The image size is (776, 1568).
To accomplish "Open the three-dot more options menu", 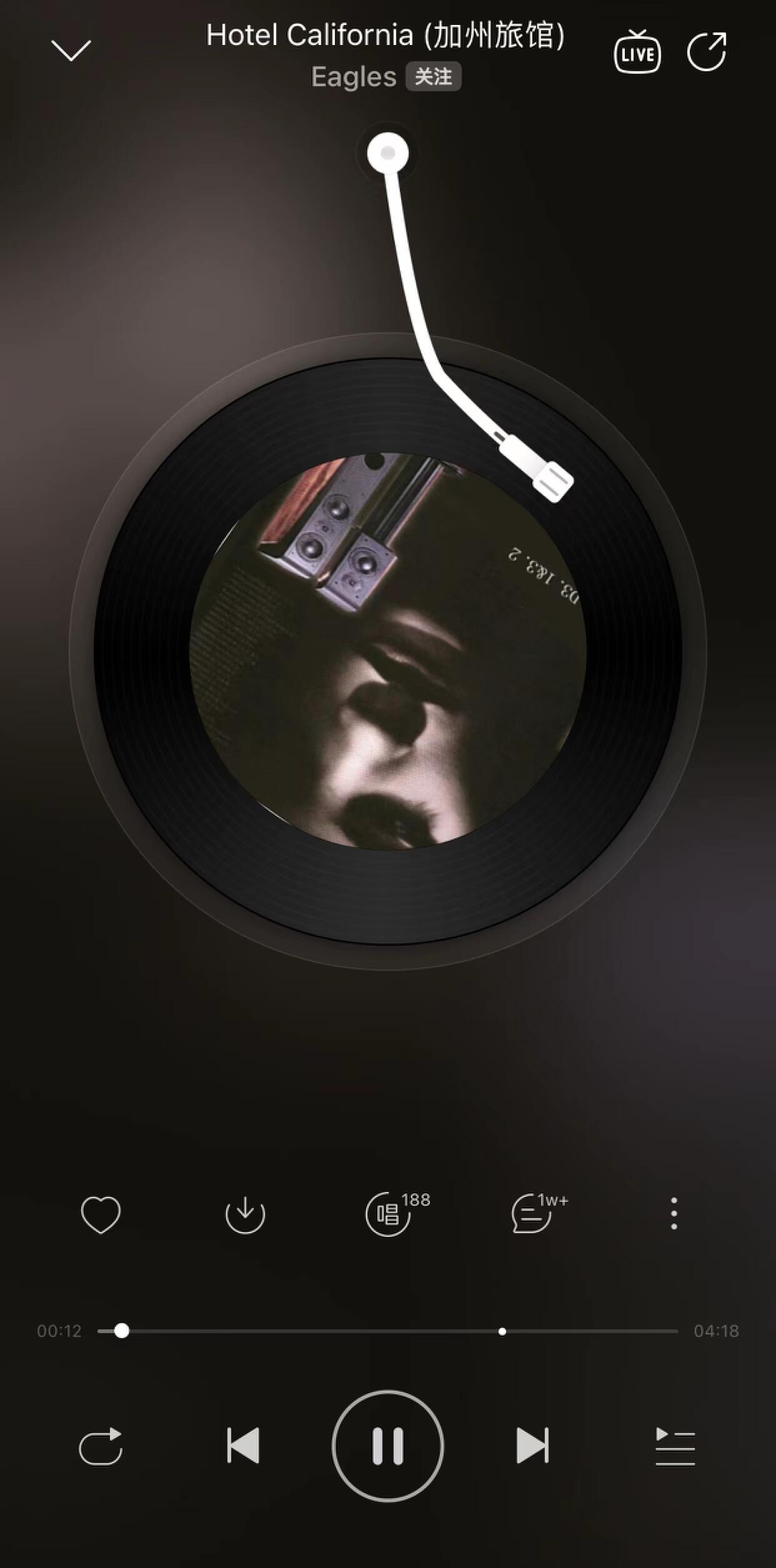I will [x=674, y=1214].
